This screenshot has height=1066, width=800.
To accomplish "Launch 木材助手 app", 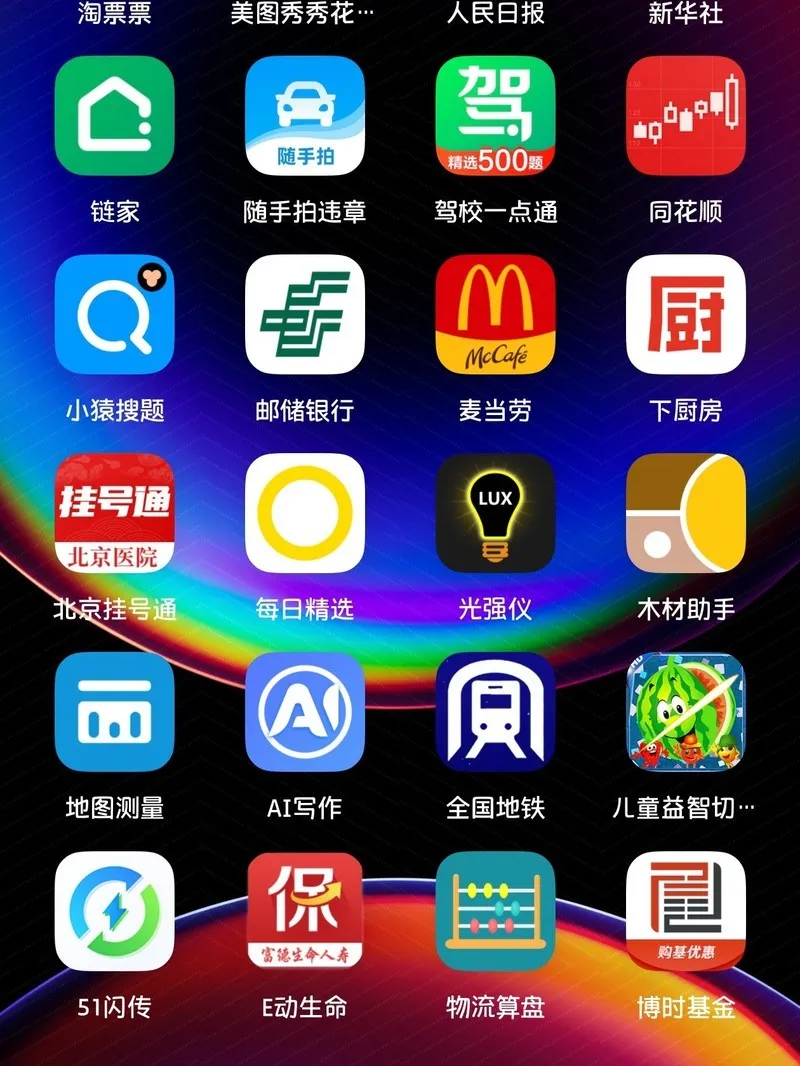I will tap(685, 513).
